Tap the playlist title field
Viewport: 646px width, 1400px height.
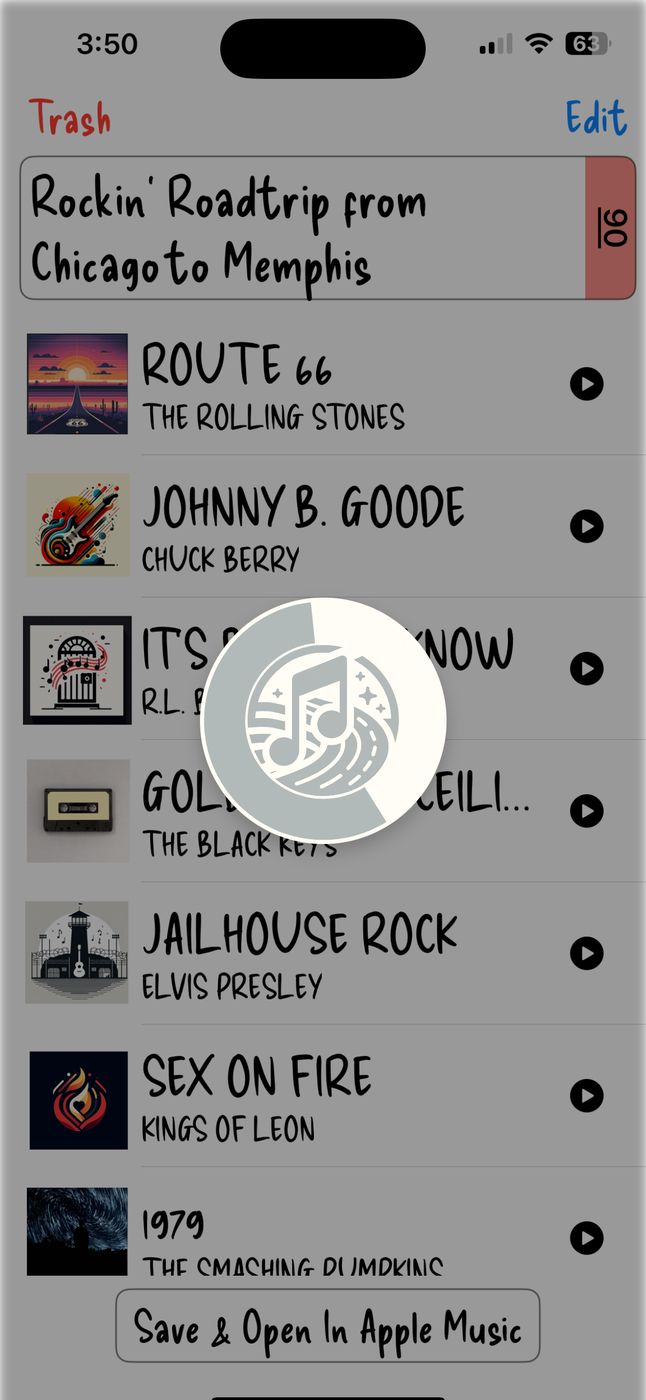point(300,228)
